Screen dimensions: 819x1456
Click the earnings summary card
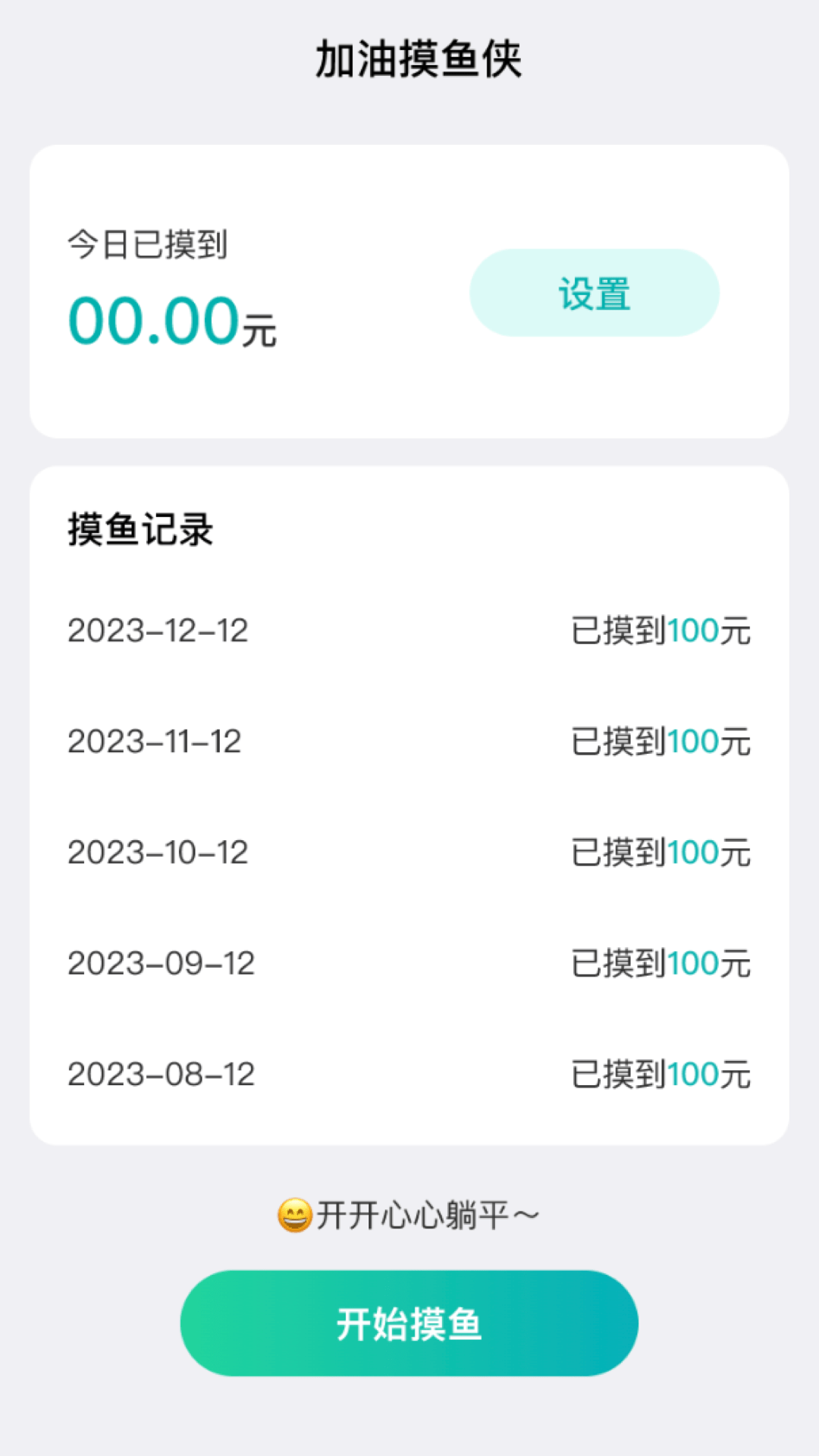409,292
